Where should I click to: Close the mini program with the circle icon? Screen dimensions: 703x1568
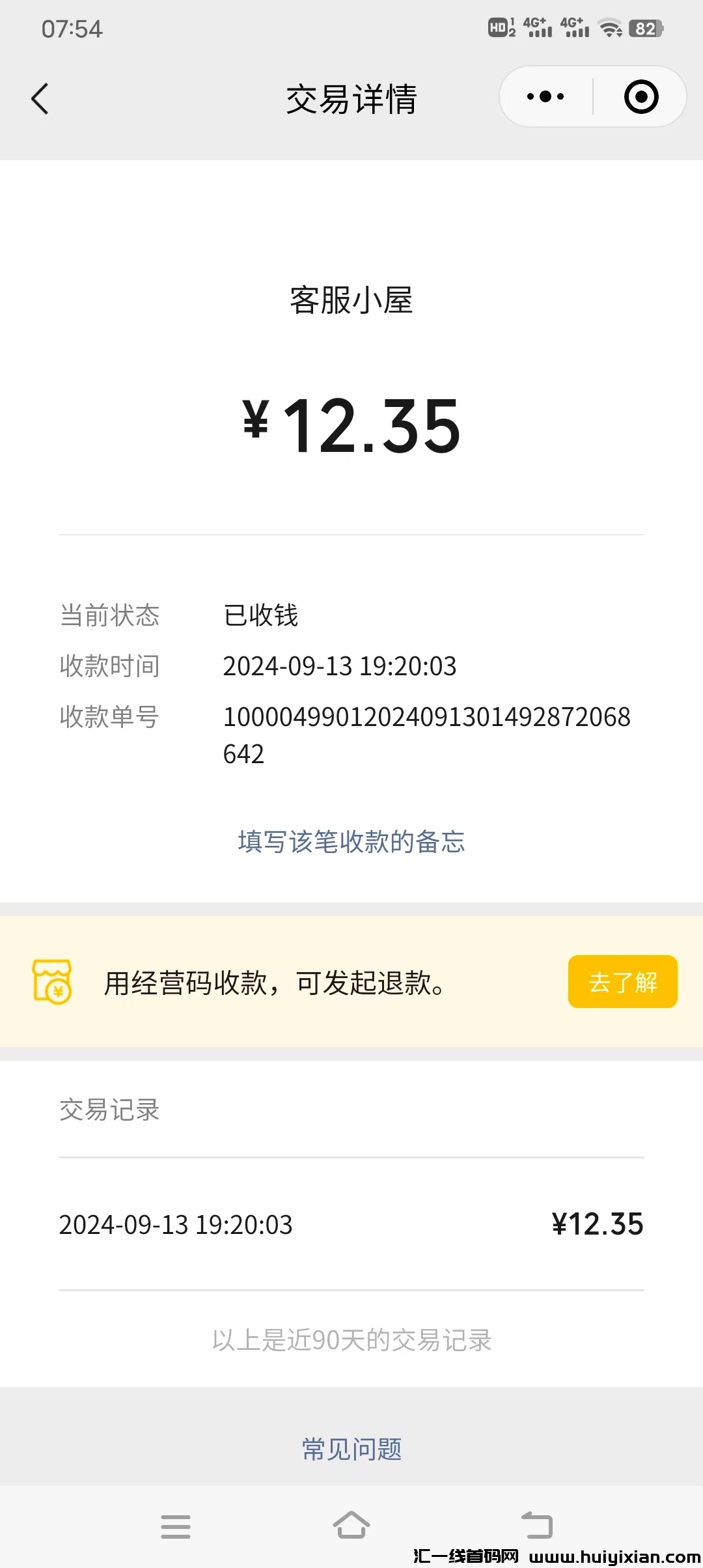click(x=641, y=97)
